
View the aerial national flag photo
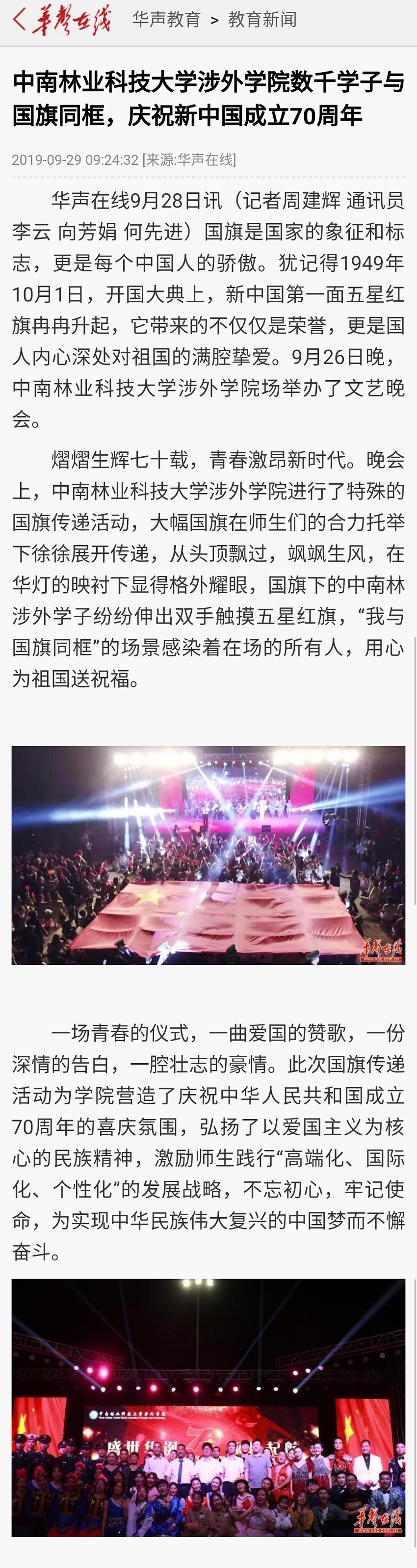(208, 855)
